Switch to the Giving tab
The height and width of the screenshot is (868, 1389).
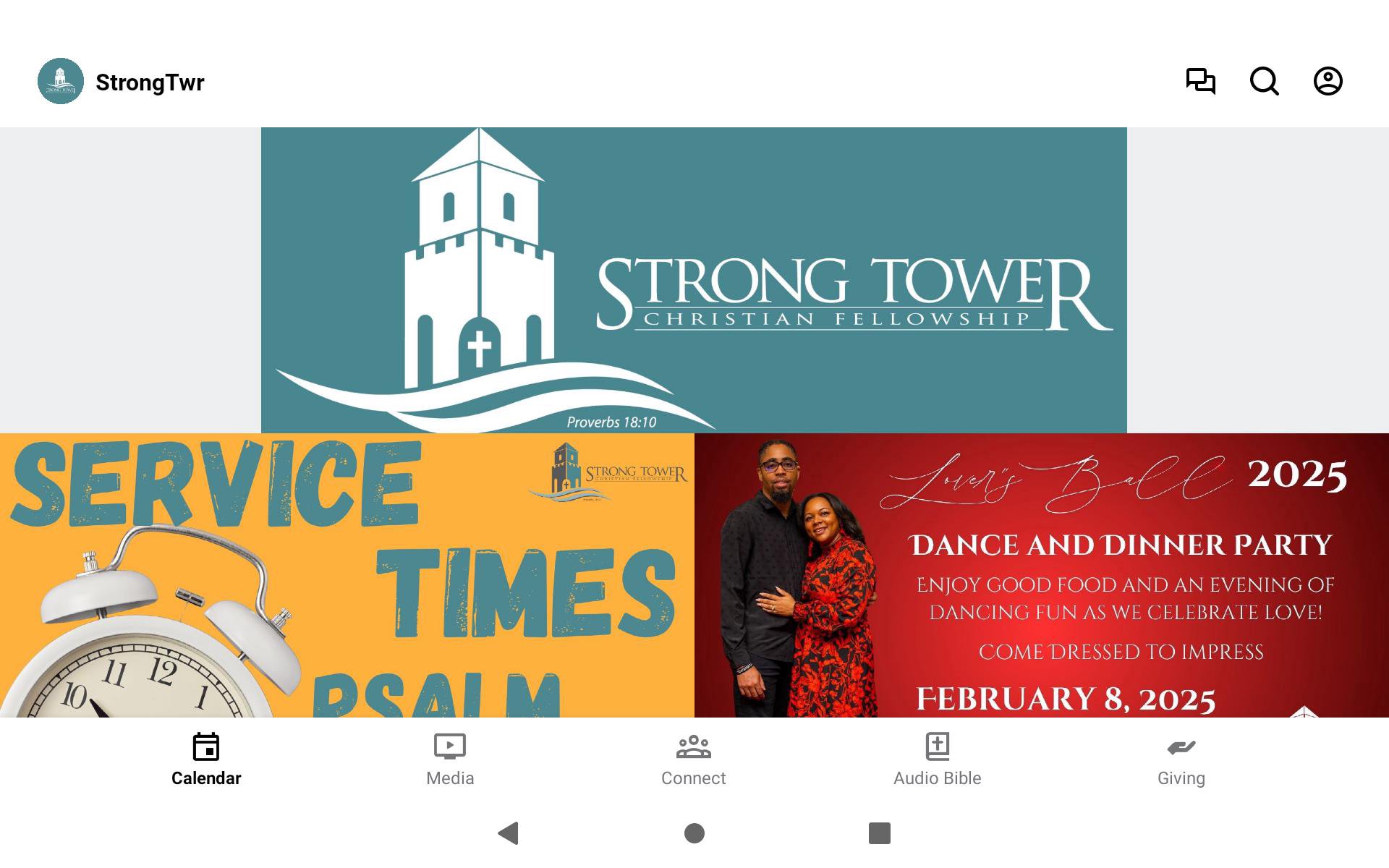1181,759
